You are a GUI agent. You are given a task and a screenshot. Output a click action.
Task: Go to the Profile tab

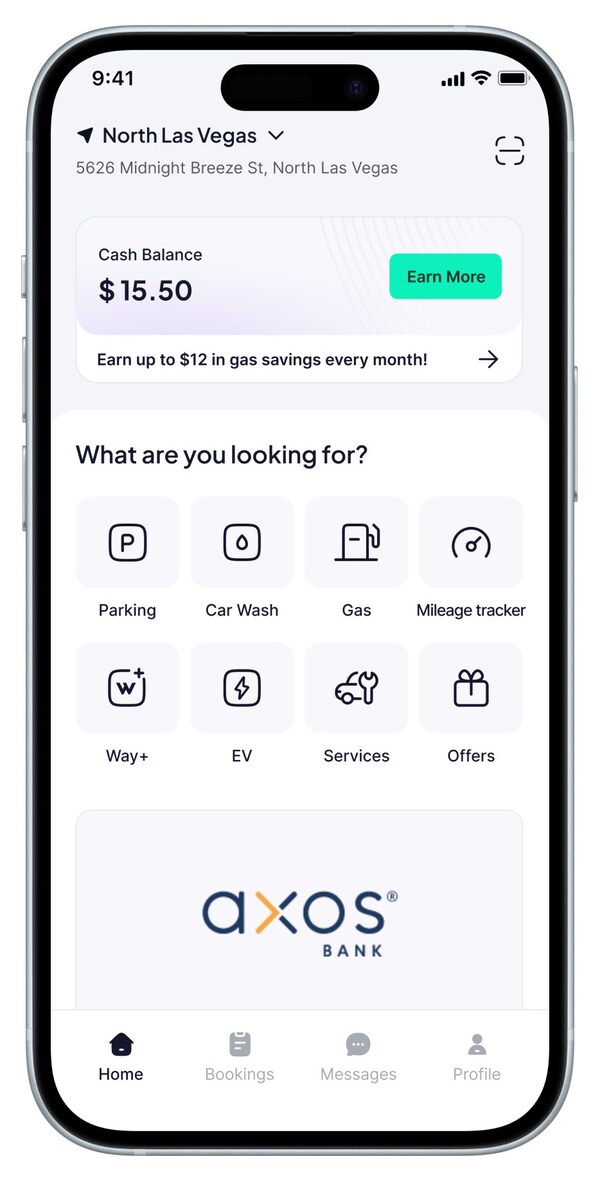[x=477, y=1057]
